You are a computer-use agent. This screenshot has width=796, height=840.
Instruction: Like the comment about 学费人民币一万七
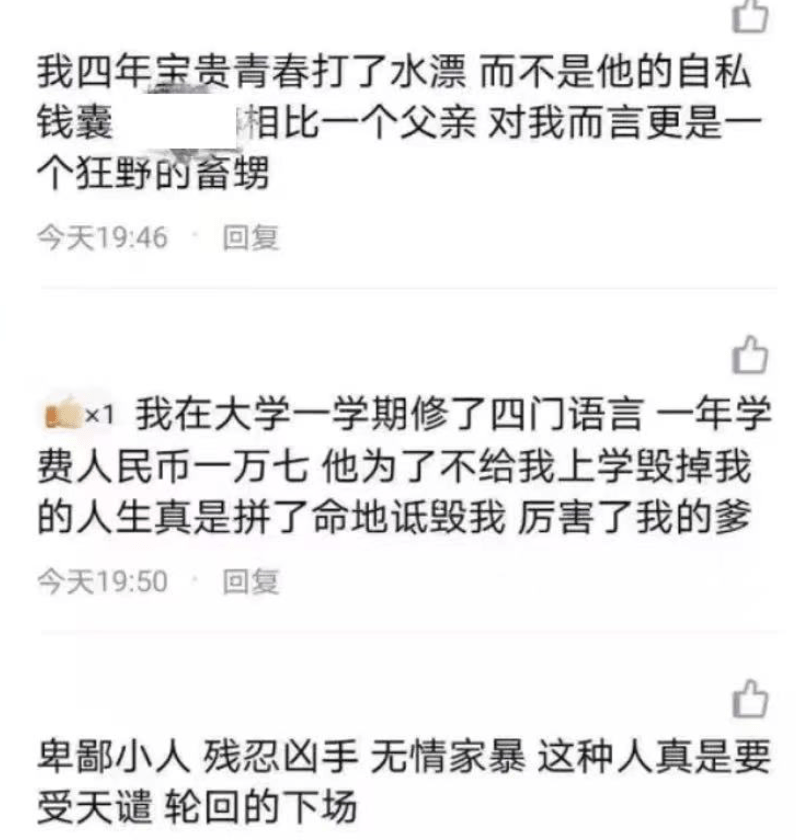(750, 353)
